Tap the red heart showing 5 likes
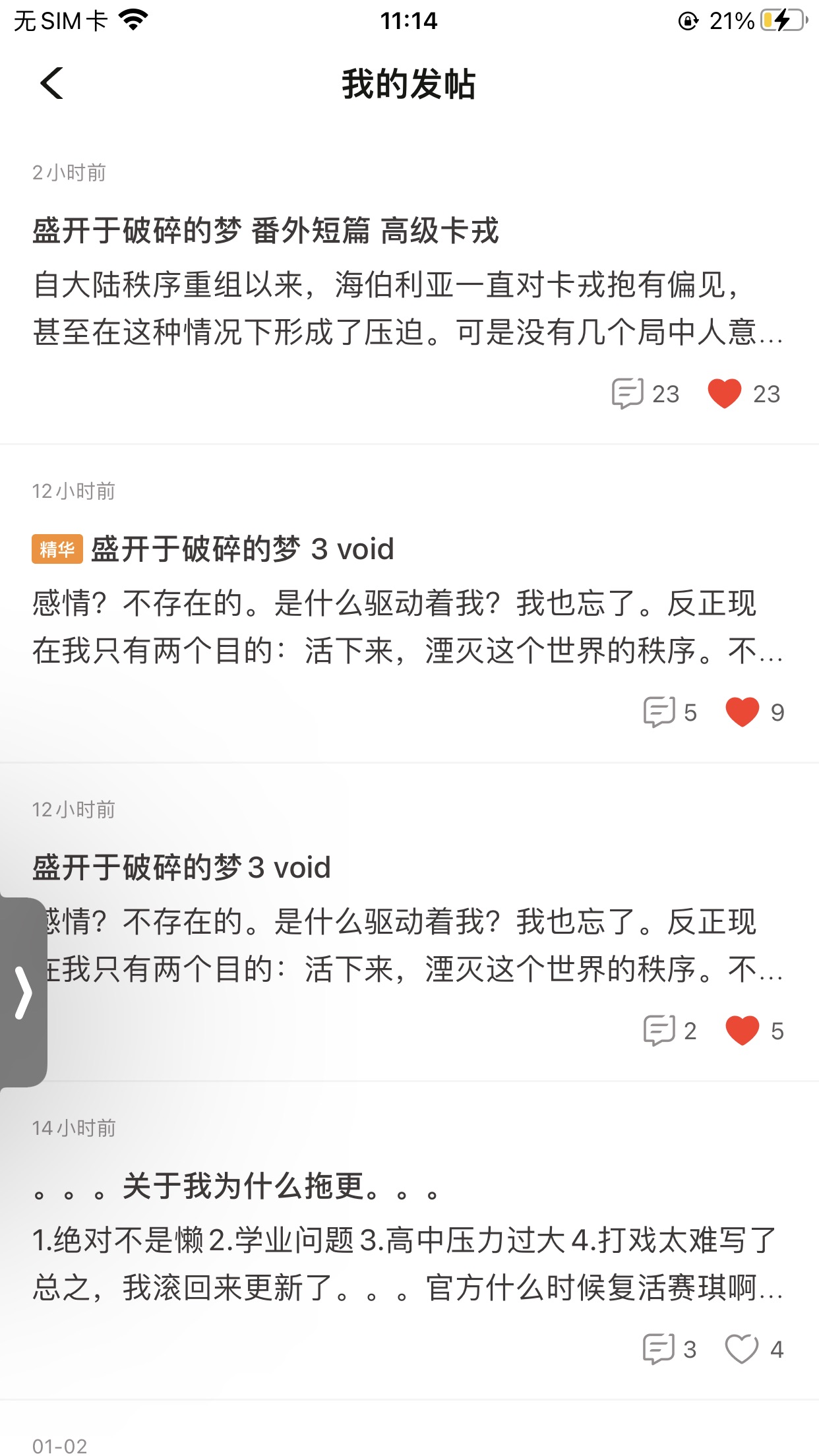The width and height of the screenshot is (819, 1456). [x=743, y=1031]
